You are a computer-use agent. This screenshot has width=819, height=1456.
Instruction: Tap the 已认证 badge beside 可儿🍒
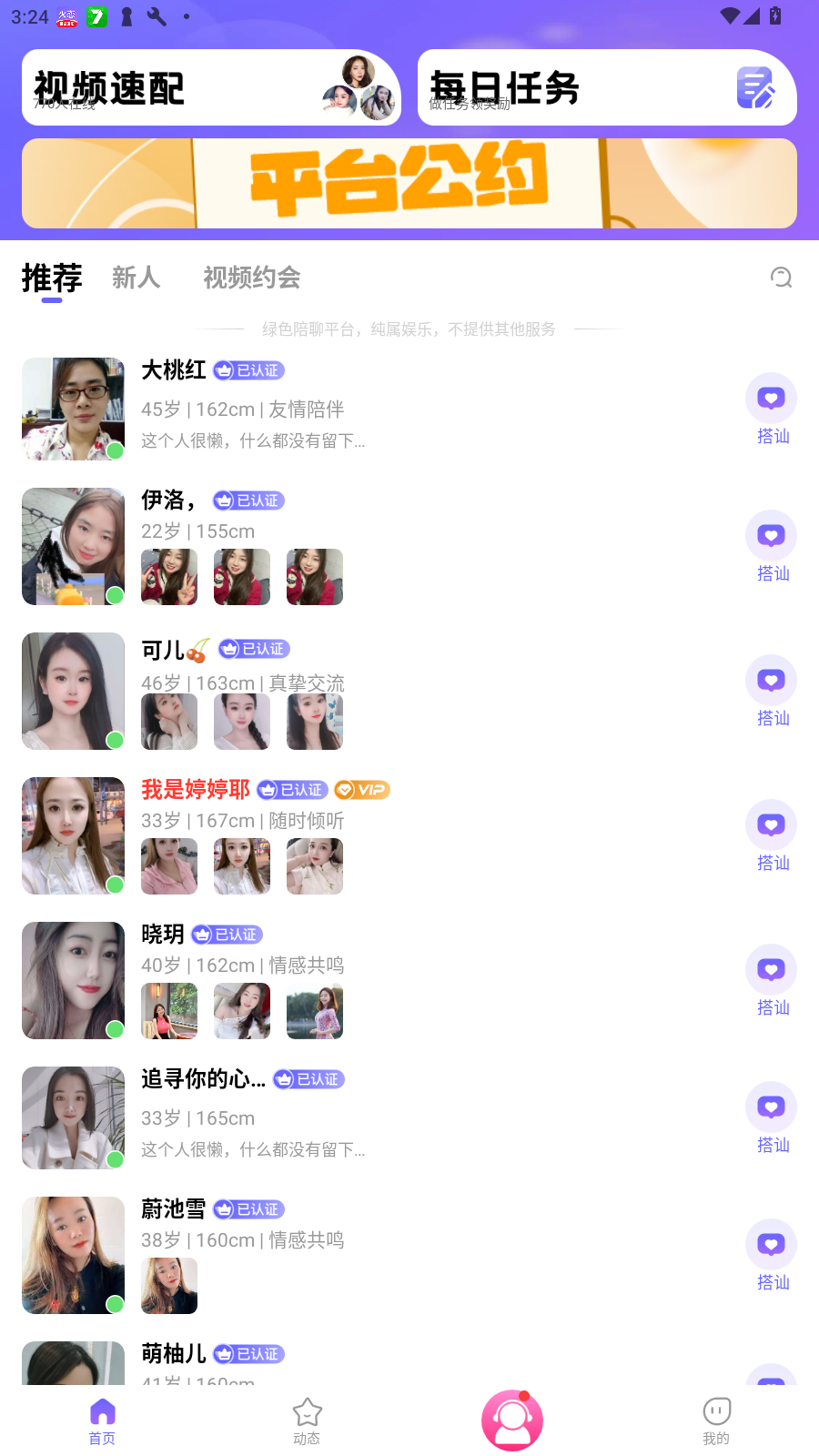click(254, 649)
